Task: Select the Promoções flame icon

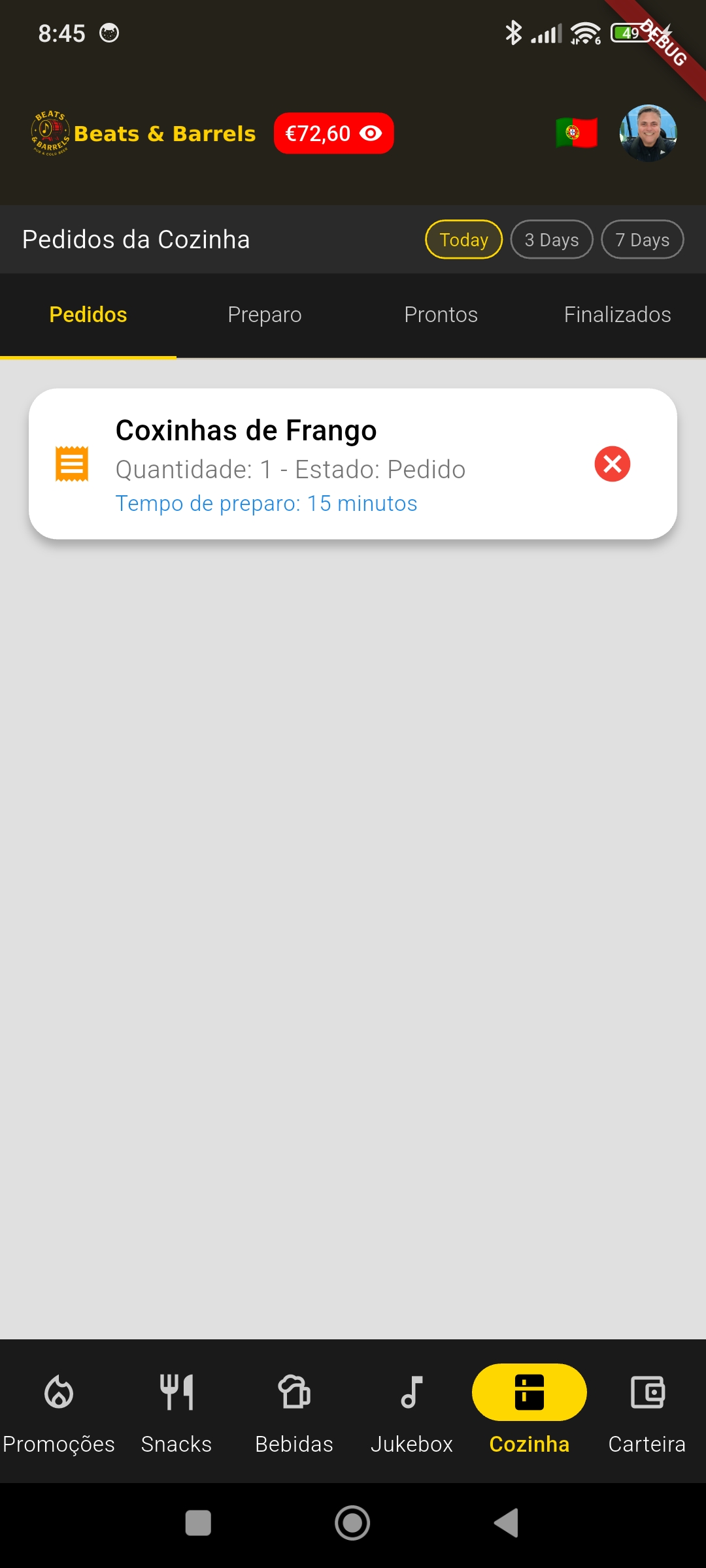Action: [x=58, y=1392]
